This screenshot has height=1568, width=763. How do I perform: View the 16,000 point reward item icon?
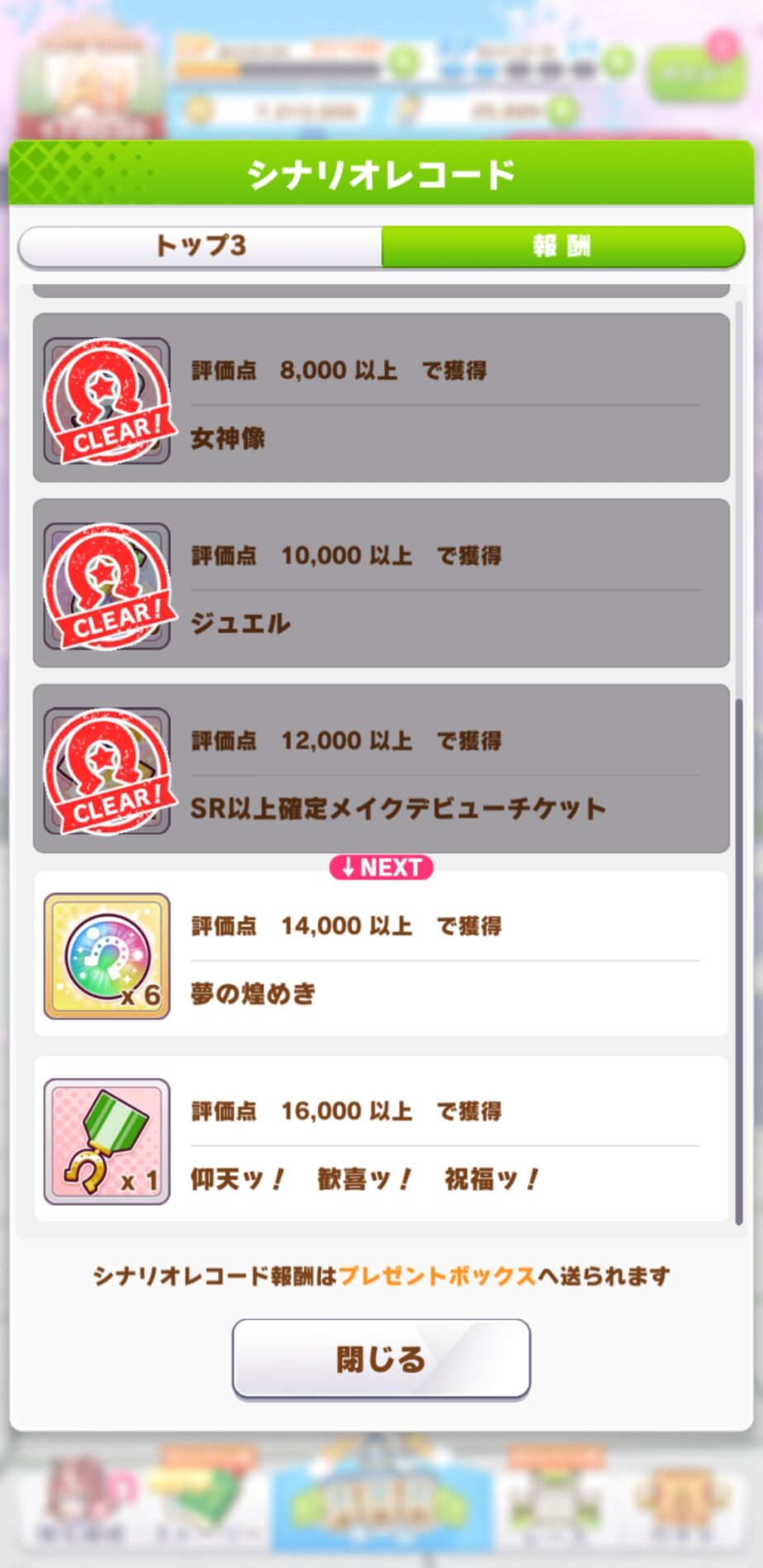pos(107,1141)
